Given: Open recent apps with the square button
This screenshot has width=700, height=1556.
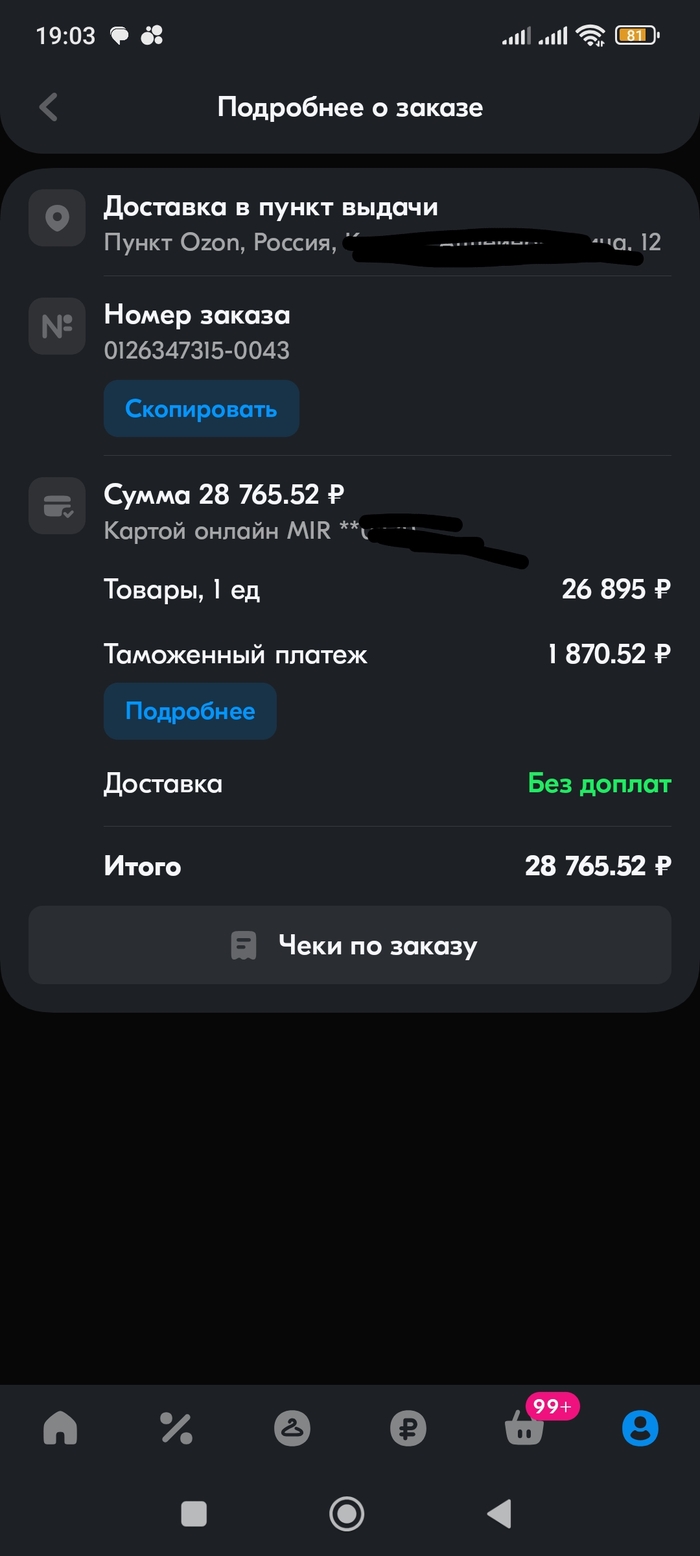Looking at the screenshot, I should (194, 1514).
